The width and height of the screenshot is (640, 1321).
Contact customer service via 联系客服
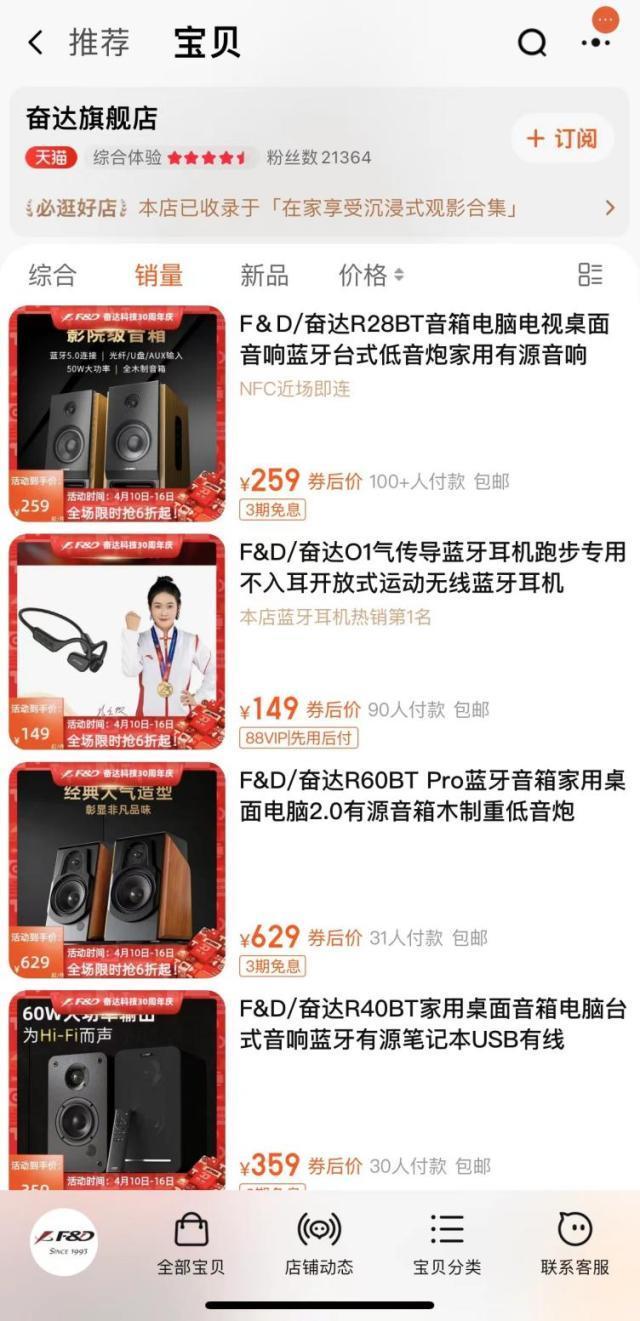click(x=575, y=1244)
